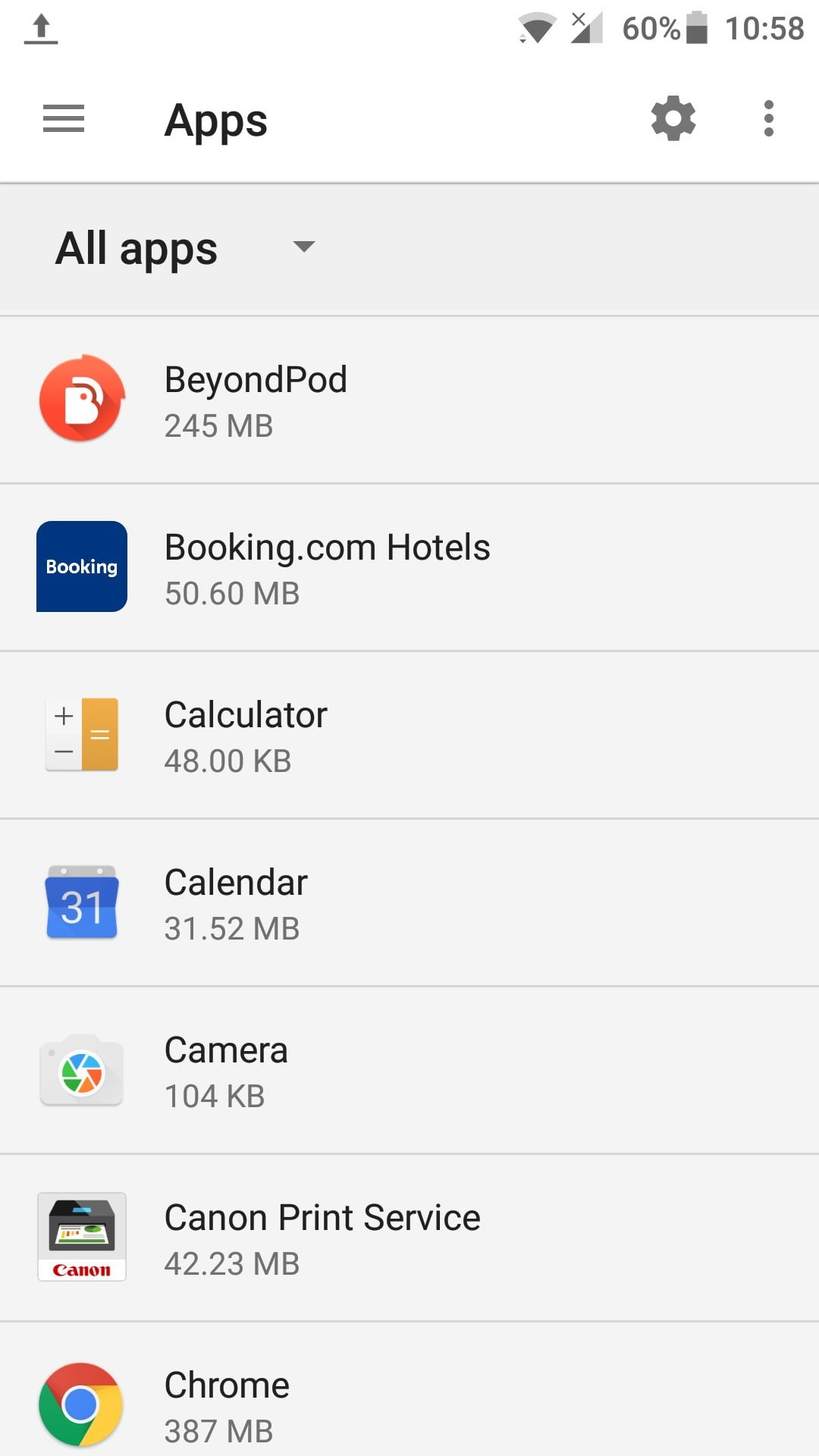Expand the All apps dropdown
Image resolution: width=819 pixels, height=1456 pixels.
click(186, 249)
